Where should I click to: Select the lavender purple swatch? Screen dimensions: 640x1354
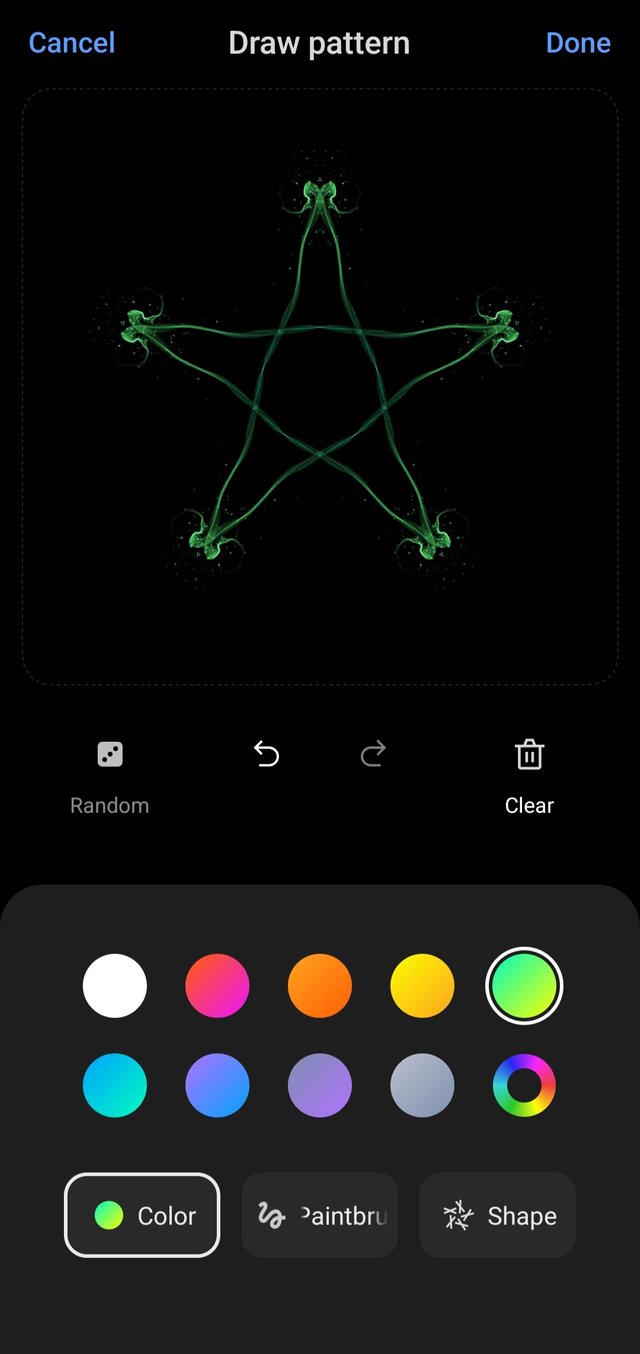[x=320, y=1085]
